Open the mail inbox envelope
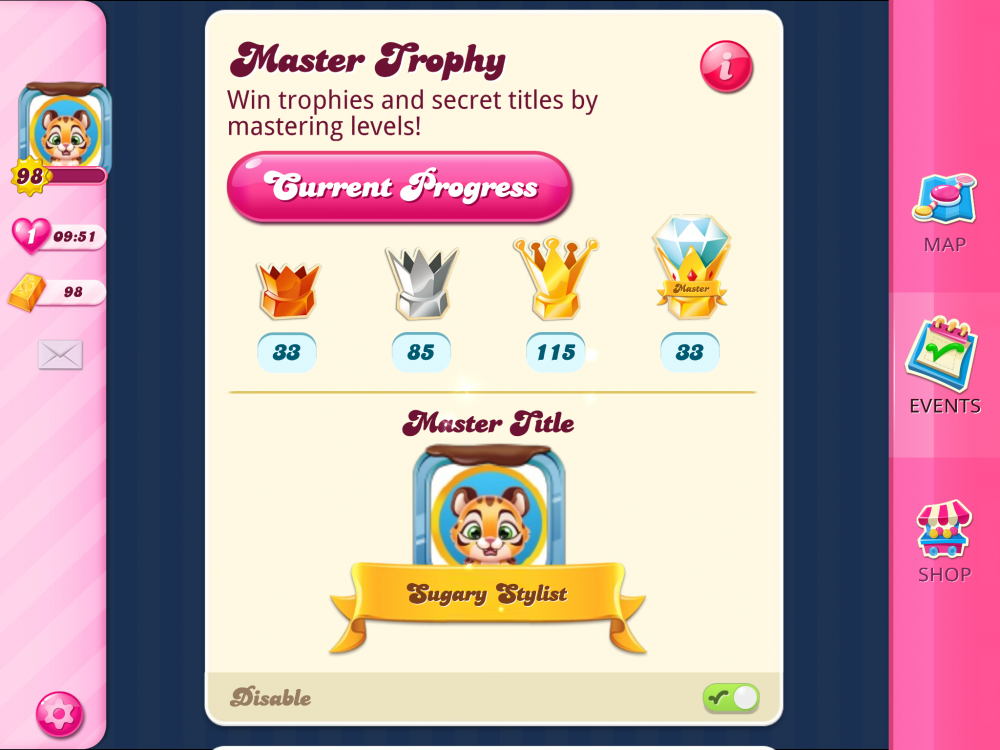 (x=60, y=354)
